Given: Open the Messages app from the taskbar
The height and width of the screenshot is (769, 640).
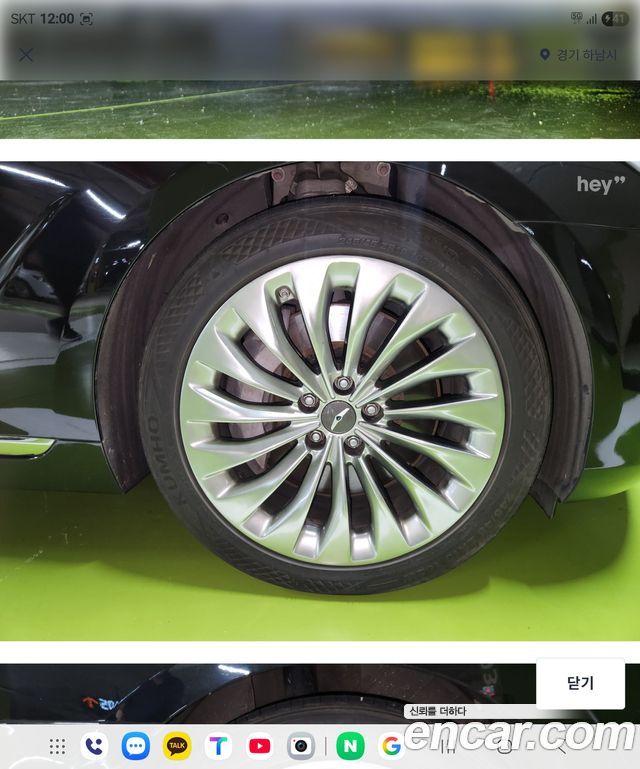Looking at the screenshot, I should click(x=135, y=746).
